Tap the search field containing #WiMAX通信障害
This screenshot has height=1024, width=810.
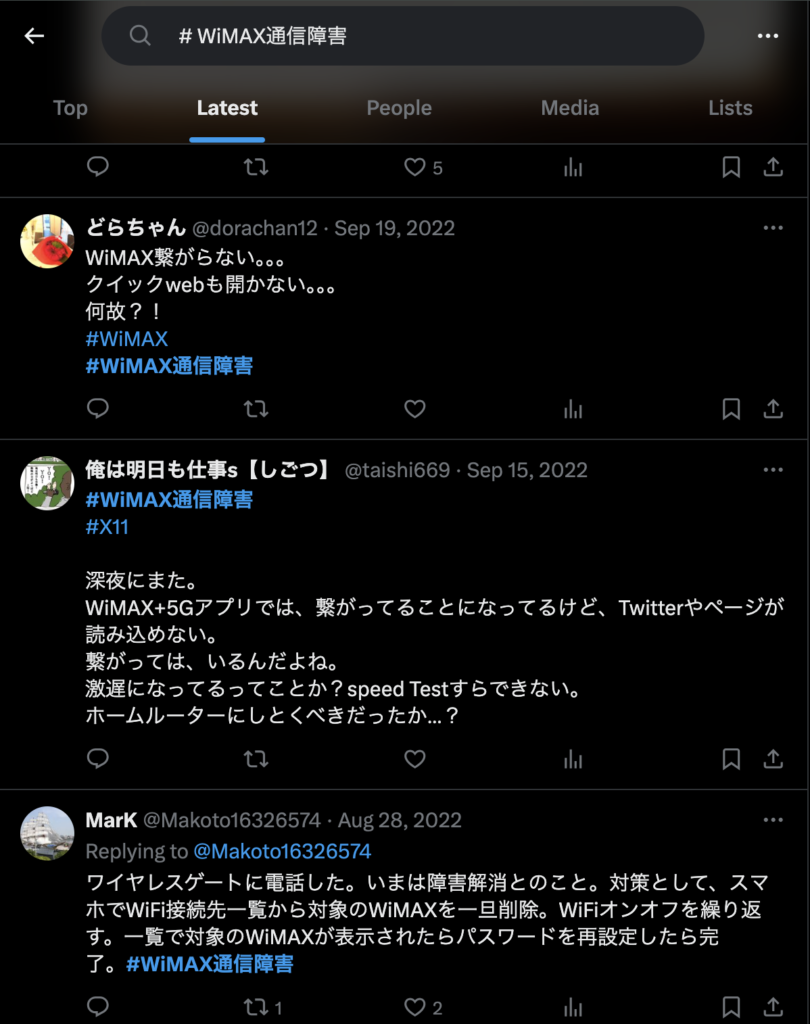(400, 35)
